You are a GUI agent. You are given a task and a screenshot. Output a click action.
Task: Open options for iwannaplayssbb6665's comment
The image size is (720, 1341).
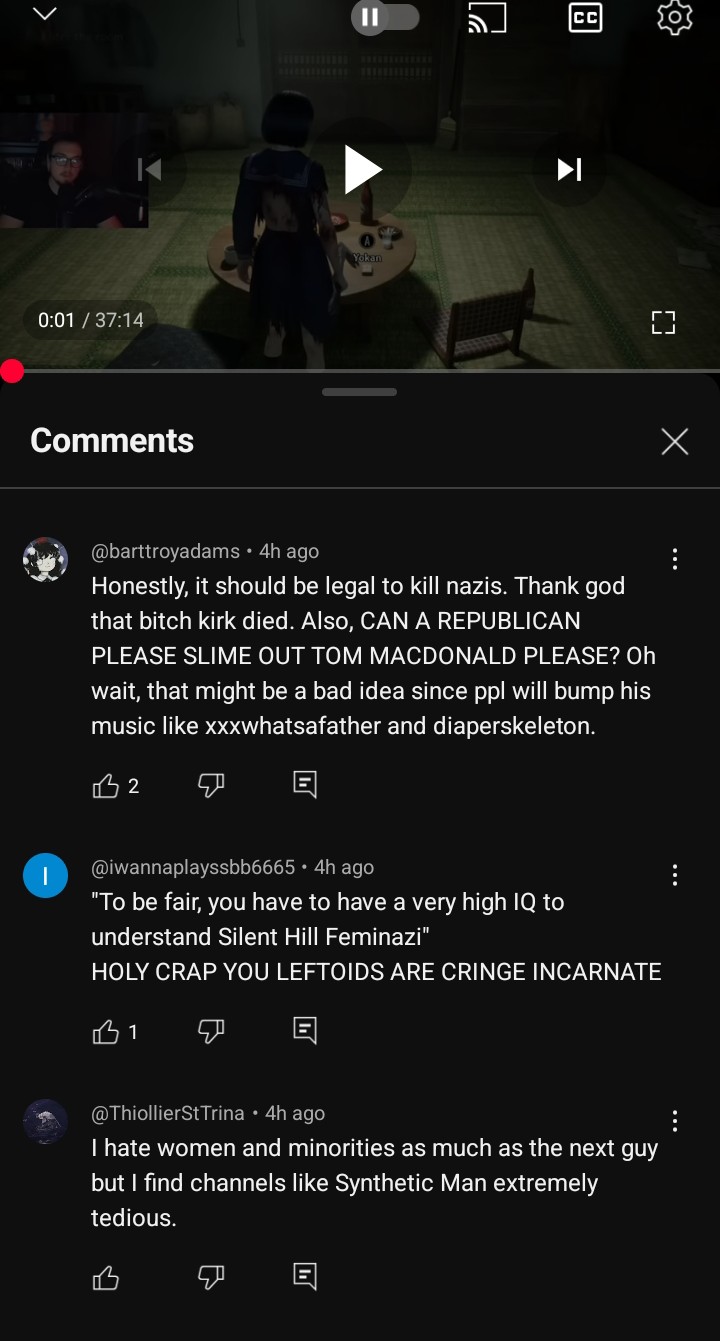(x=675, y=876)
